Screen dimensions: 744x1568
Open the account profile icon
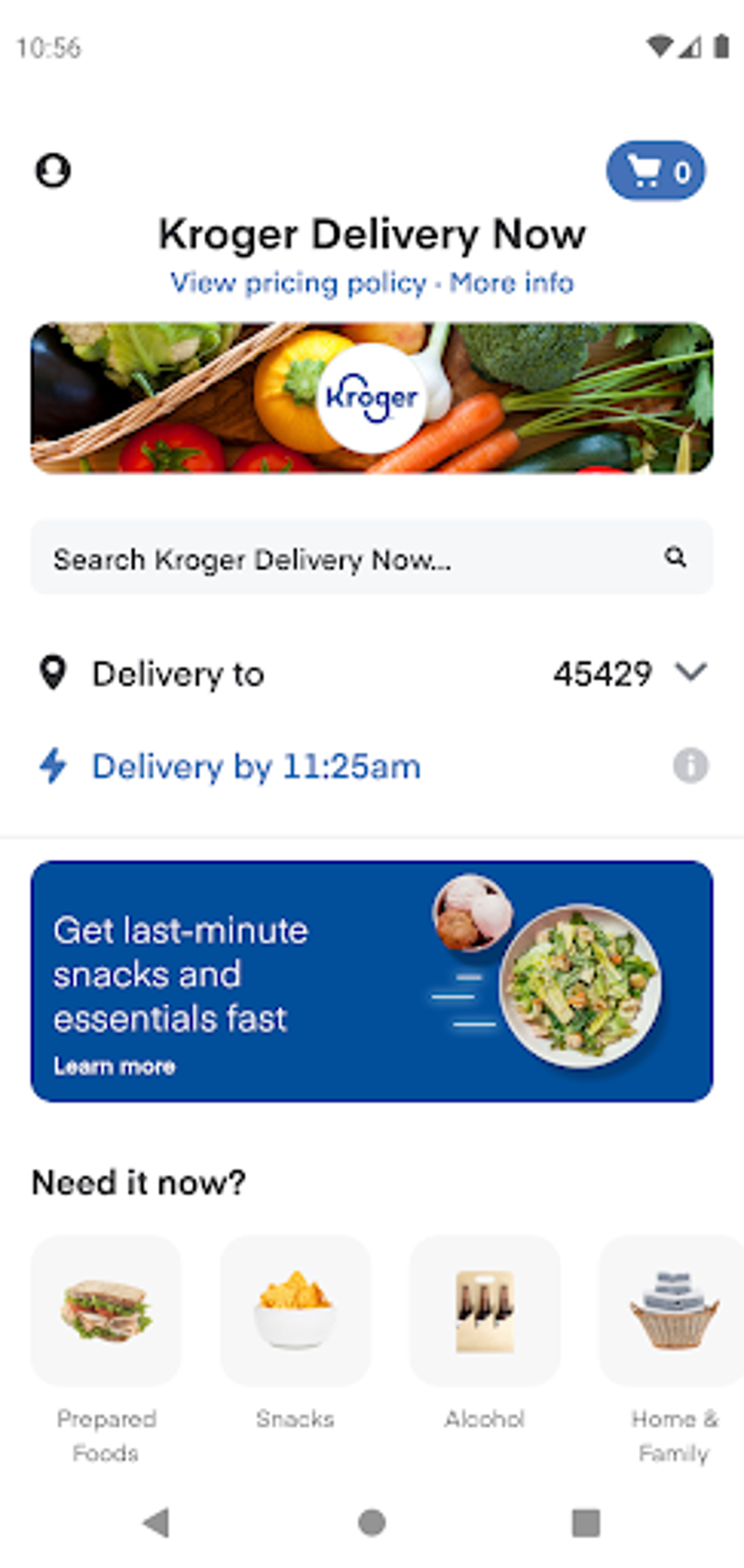pyautogui.click(x=51, y=170)
